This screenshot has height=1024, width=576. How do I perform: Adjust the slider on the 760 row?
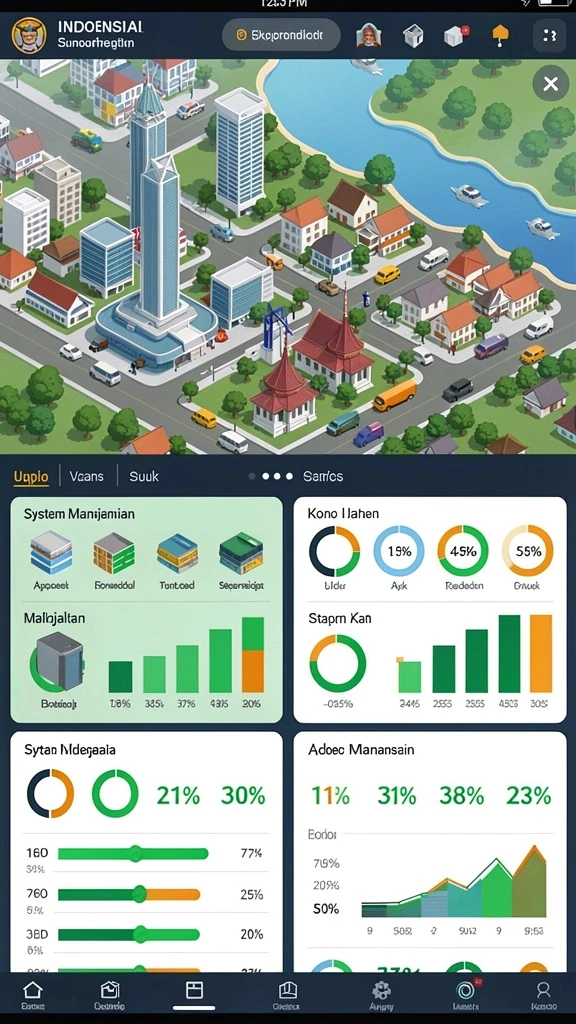click(x=139, y=894)
